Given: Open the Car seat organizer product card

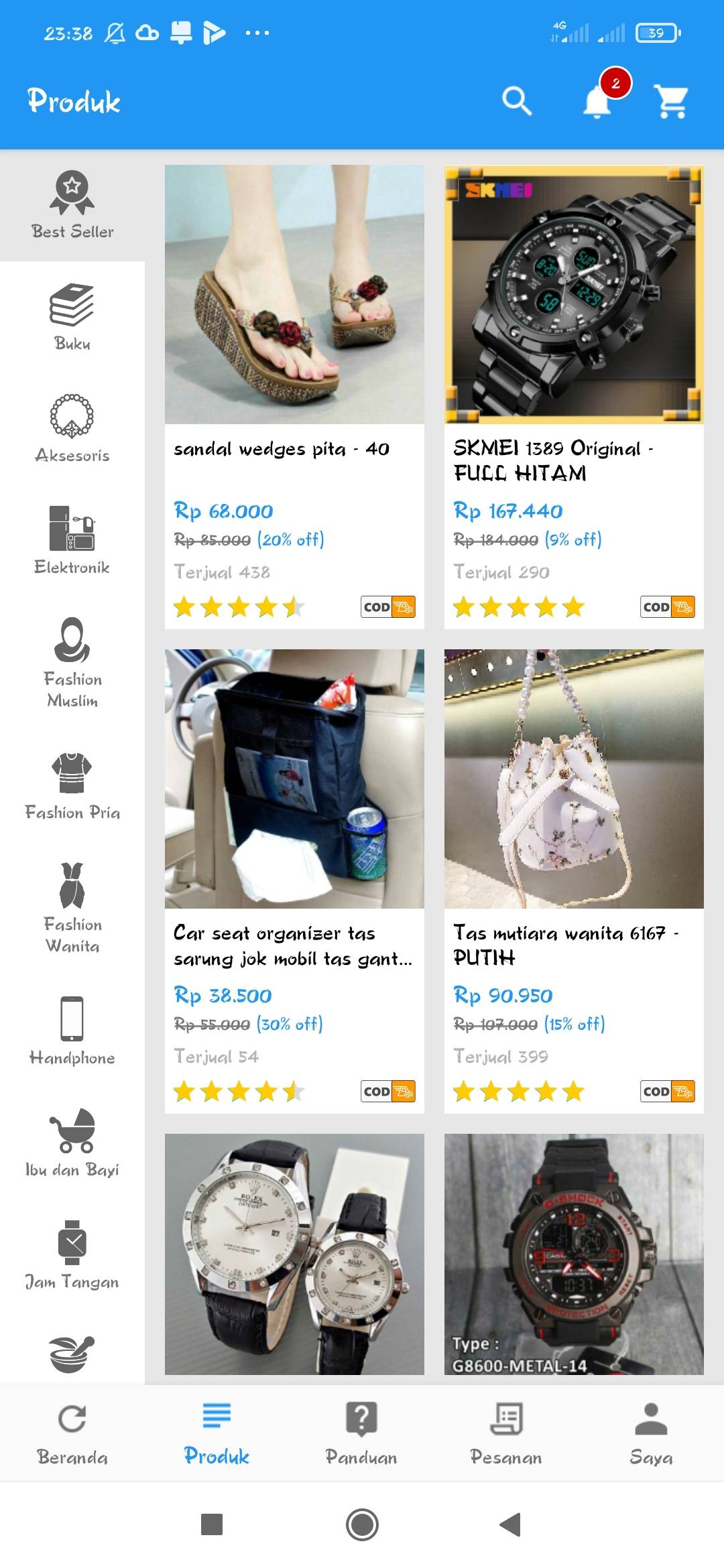Looking at the screenshot, I should click(294, 881).
